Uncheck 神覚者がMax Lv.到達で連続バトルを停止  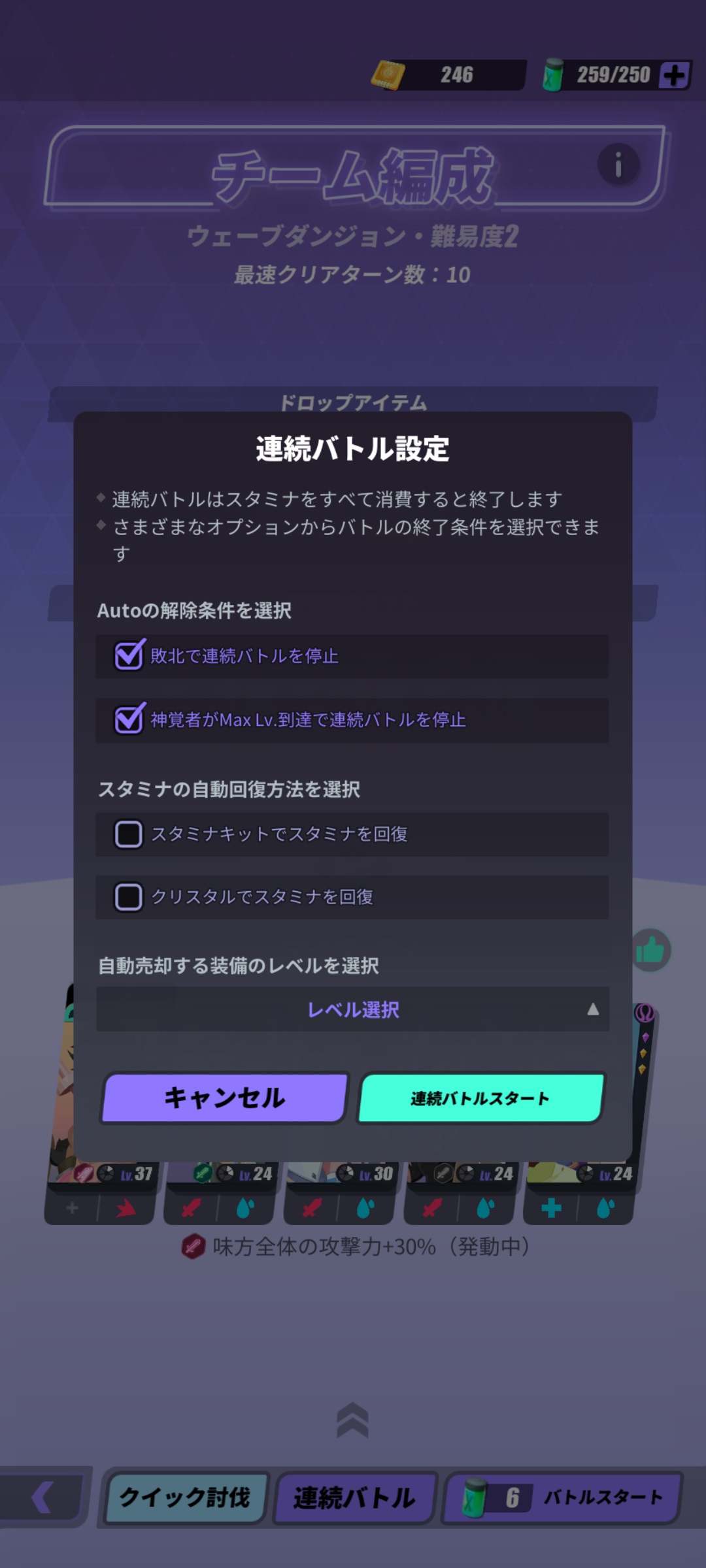(x=129, y=719)
